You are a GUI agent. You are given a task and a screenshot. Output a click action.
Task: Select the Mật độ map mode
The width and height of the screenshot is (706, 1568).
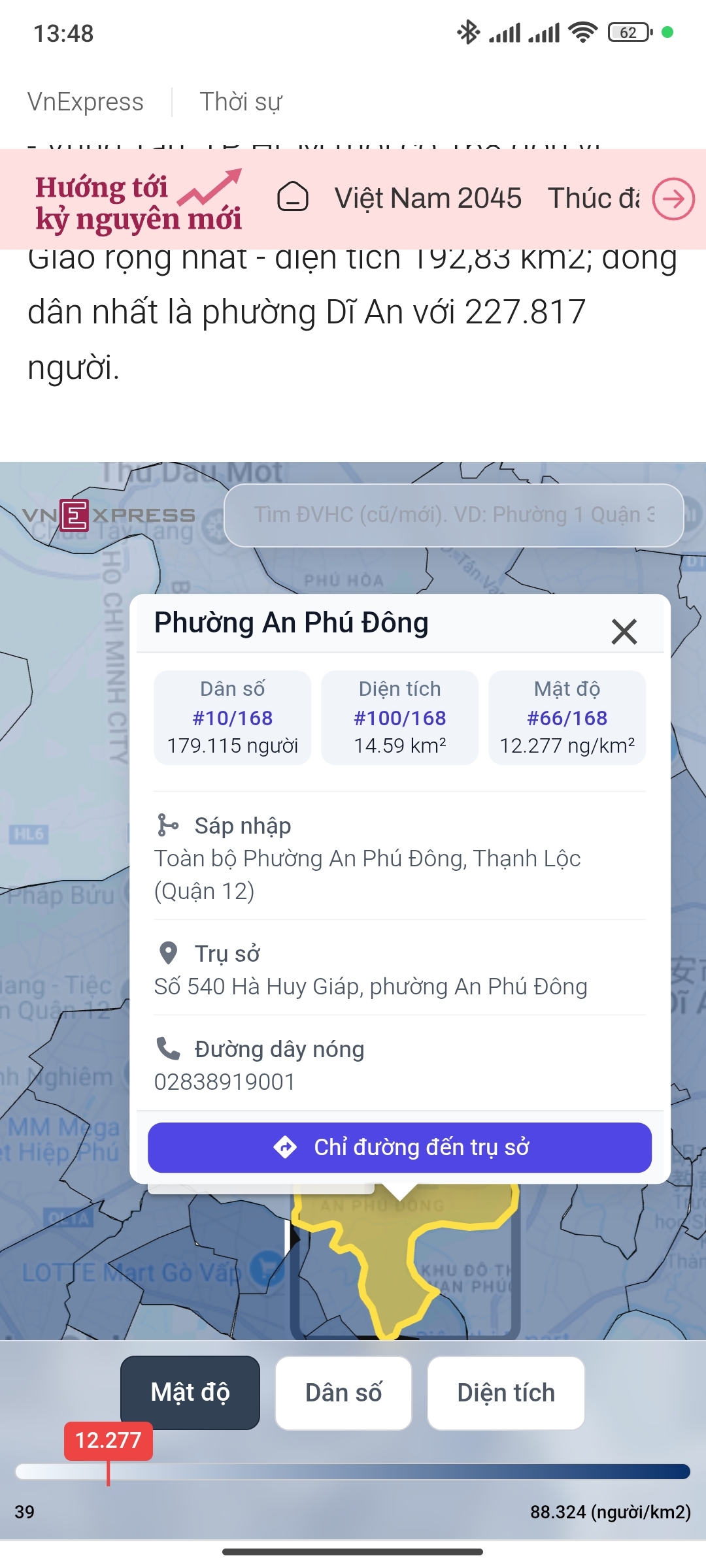(190, 1392)
